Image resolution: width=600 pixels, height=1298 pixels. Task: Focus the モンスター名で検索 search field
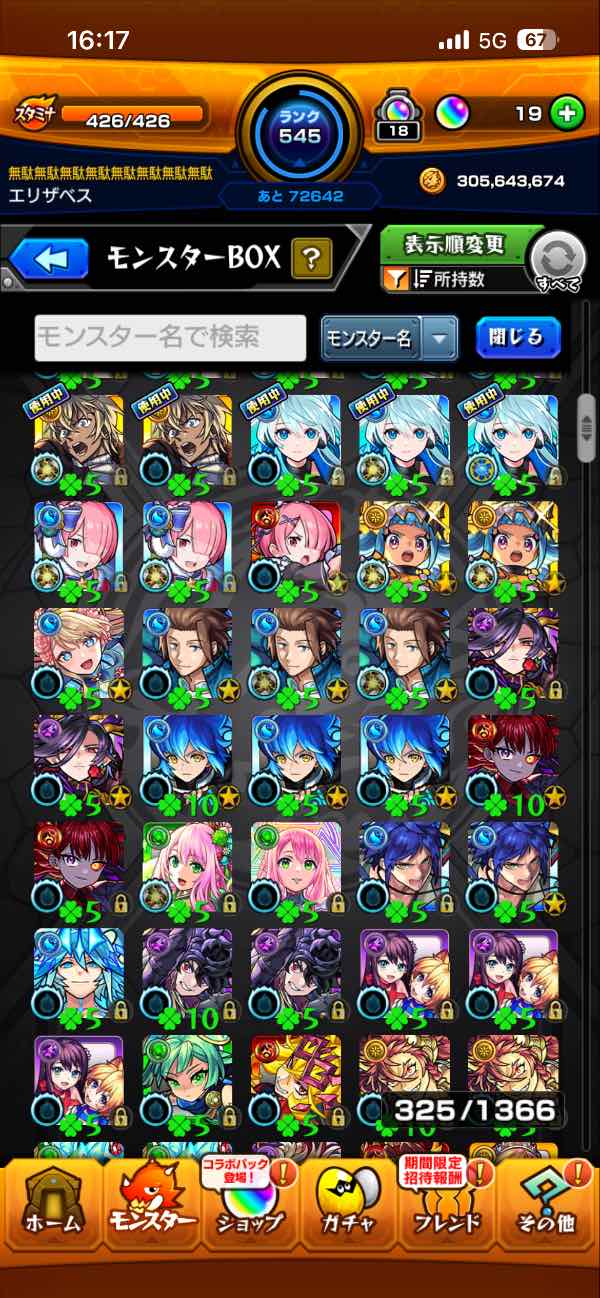[170, 338]
